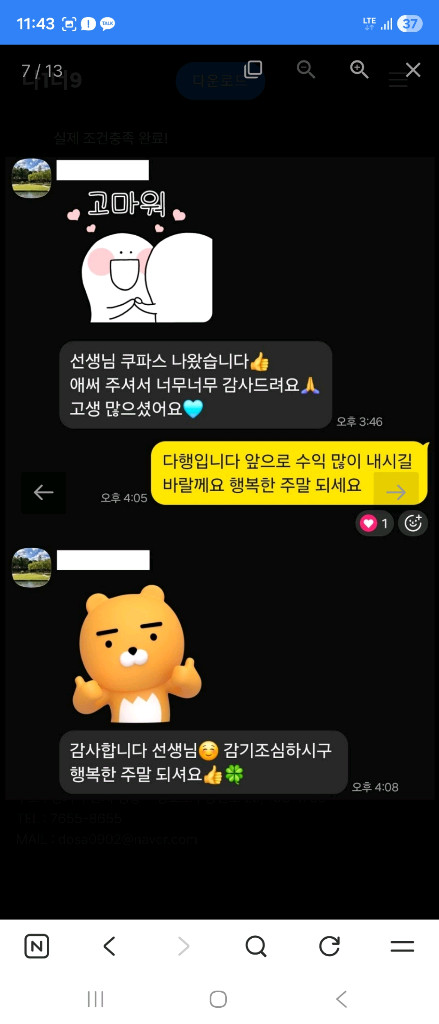
Task: Open Naver home from the browser bar
Action: click(37, 946)
